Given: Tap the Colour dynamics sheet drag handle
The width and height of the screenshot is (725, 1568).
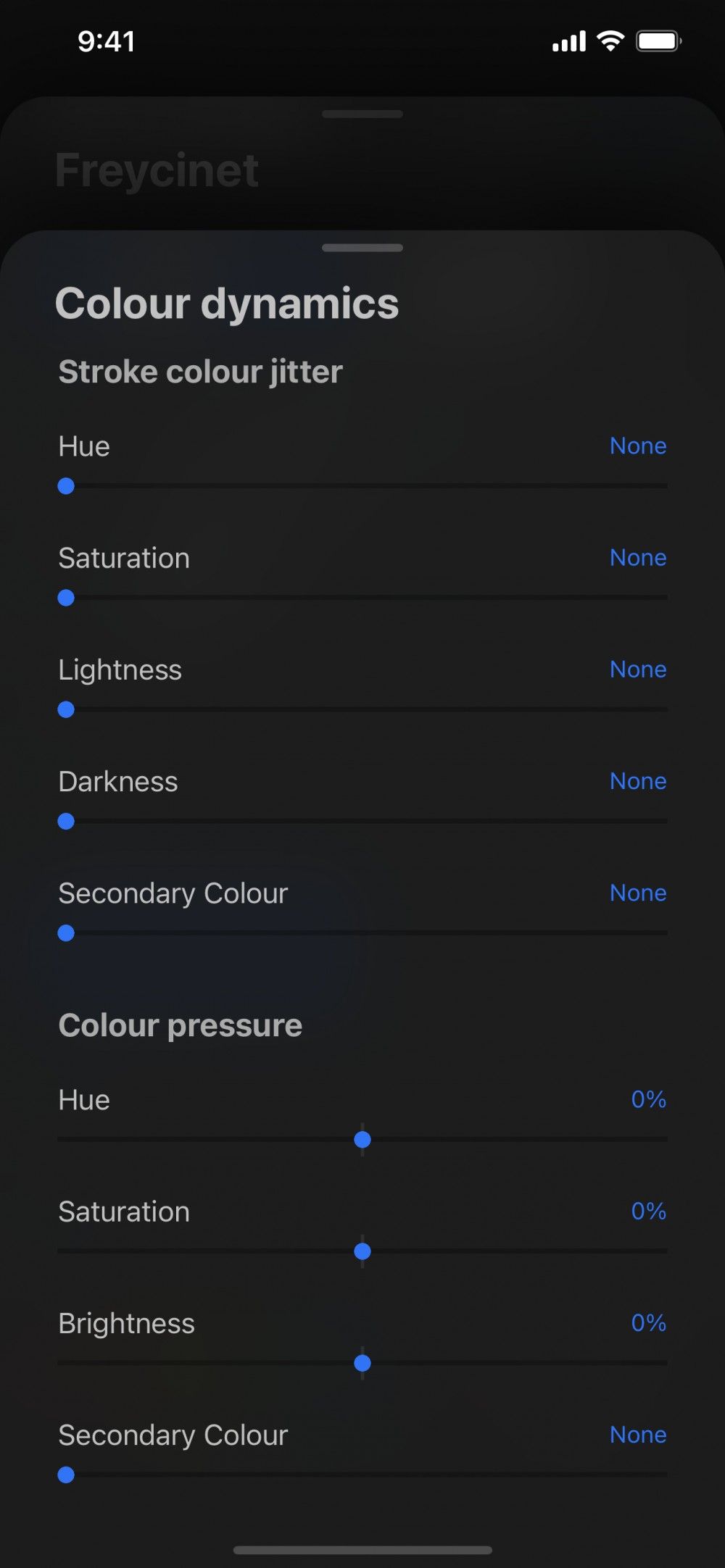Looking at the screenshot, I should (362, 247).
